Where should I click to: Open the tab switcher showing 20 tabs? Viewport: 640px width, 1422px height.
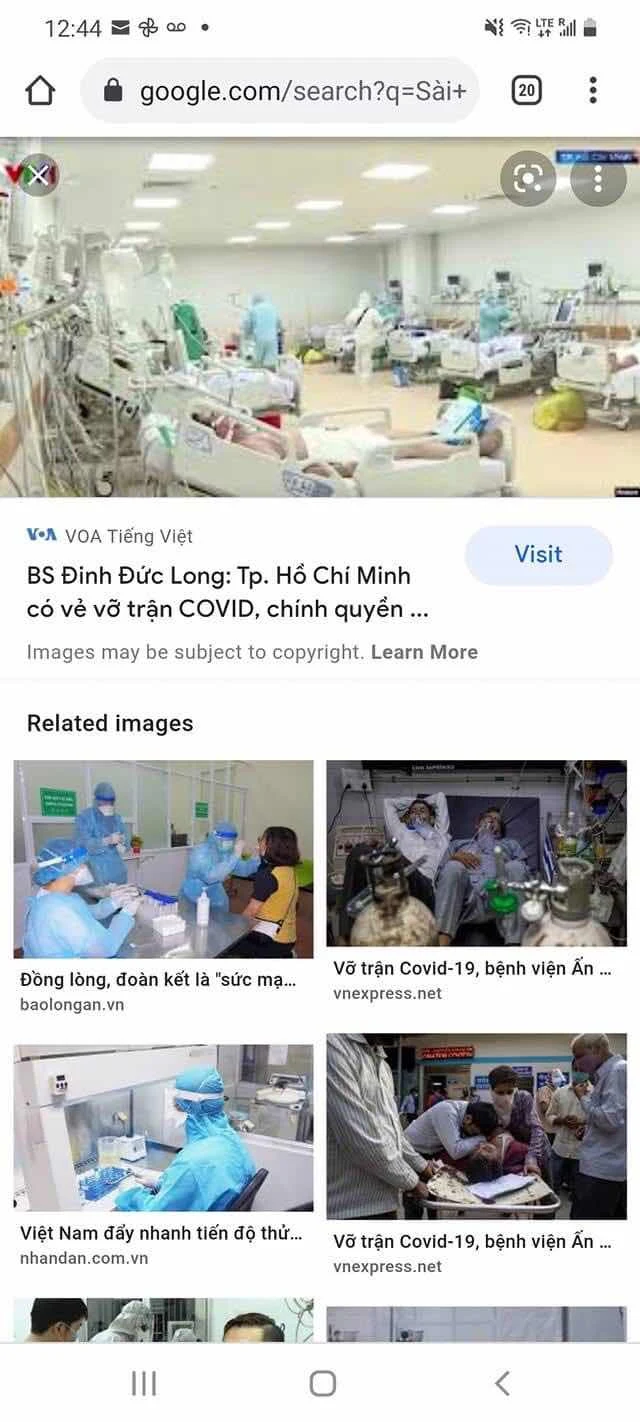526,91
